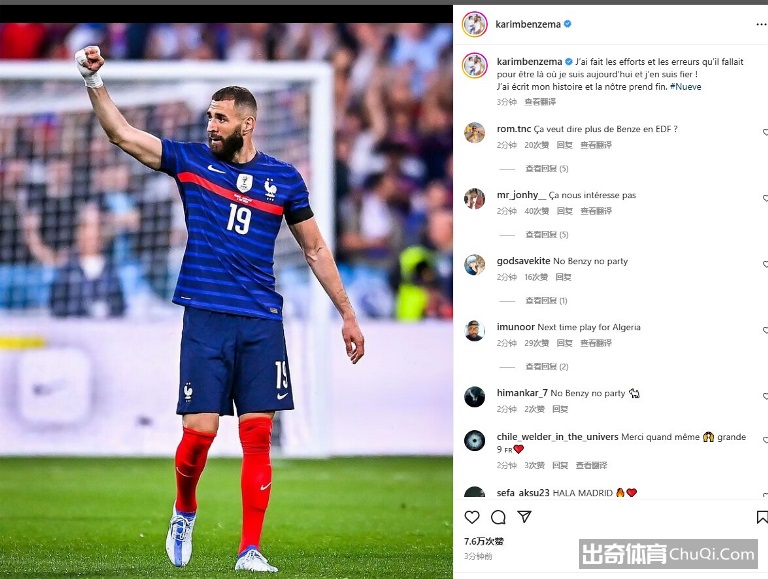
Task: Open the post overflow menu
Action: pos(761,23)
